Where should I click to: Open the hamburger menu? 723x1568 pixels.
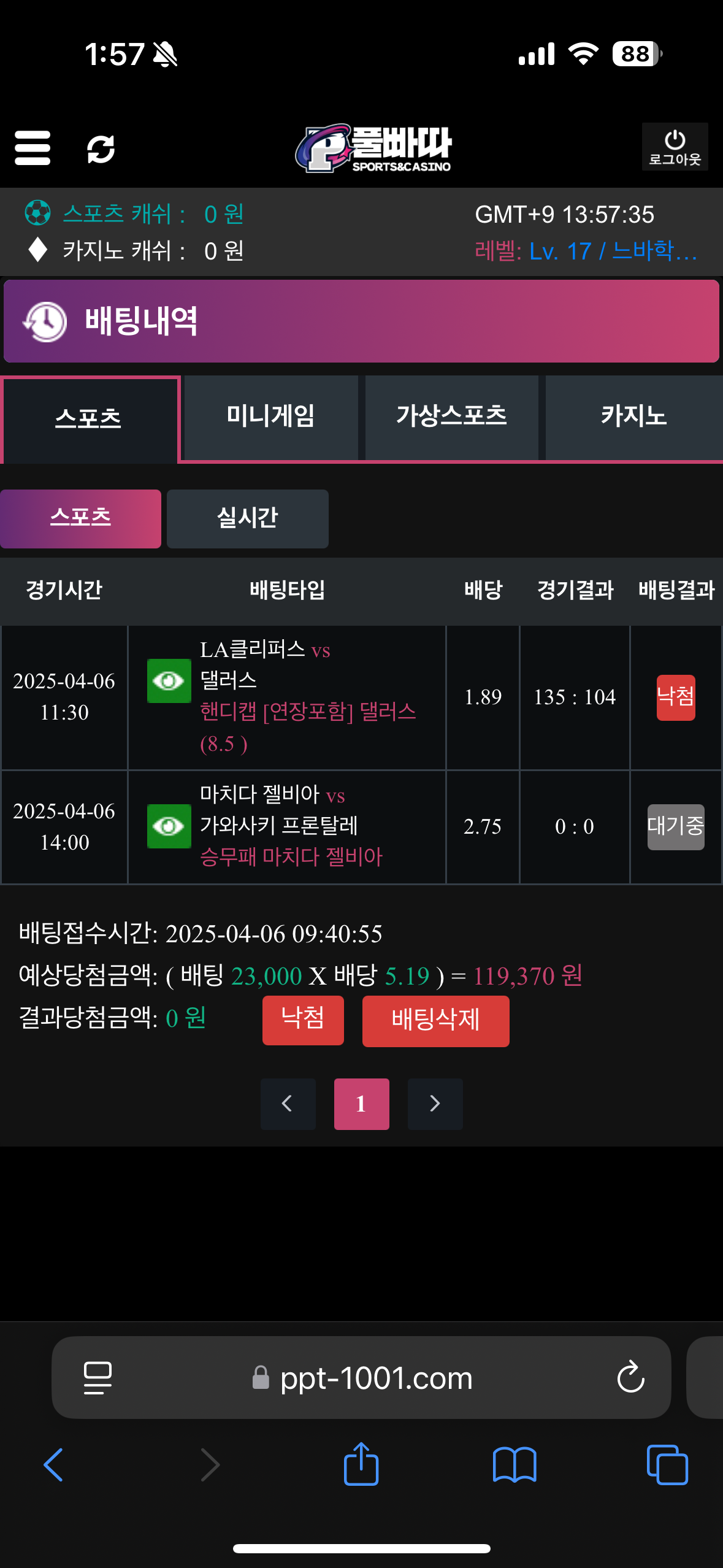pyautogui.click(x=33, y=148)
